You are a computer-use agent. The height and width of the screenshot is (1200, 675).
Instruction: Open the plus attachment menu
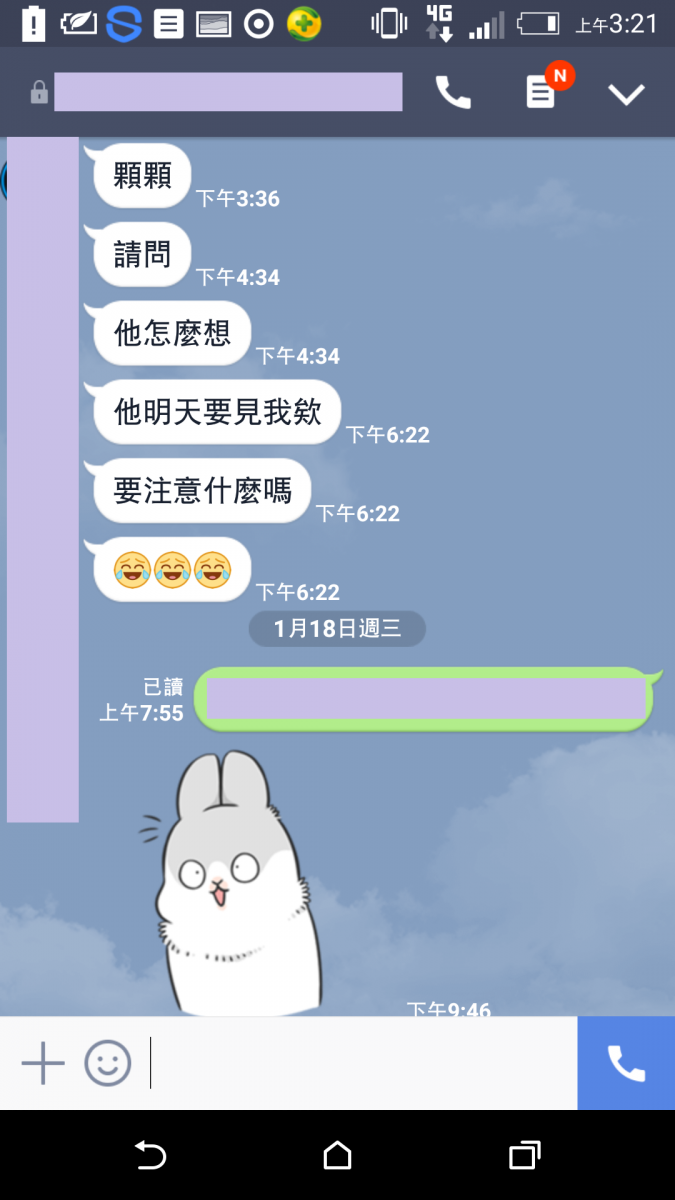pos(43,1063)
